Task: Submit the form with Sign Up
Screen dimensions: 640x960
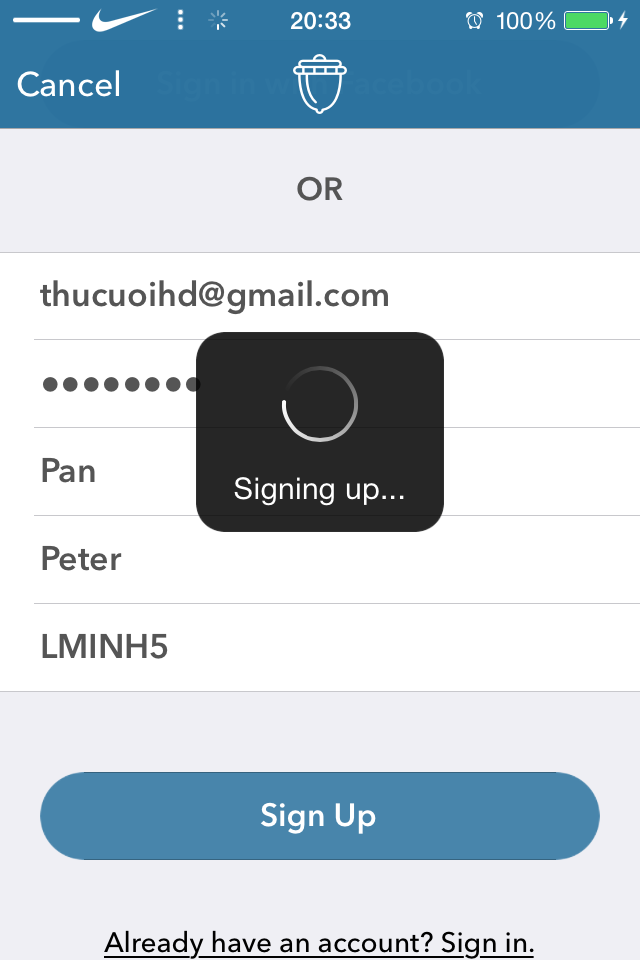Action: coord(320,816)
